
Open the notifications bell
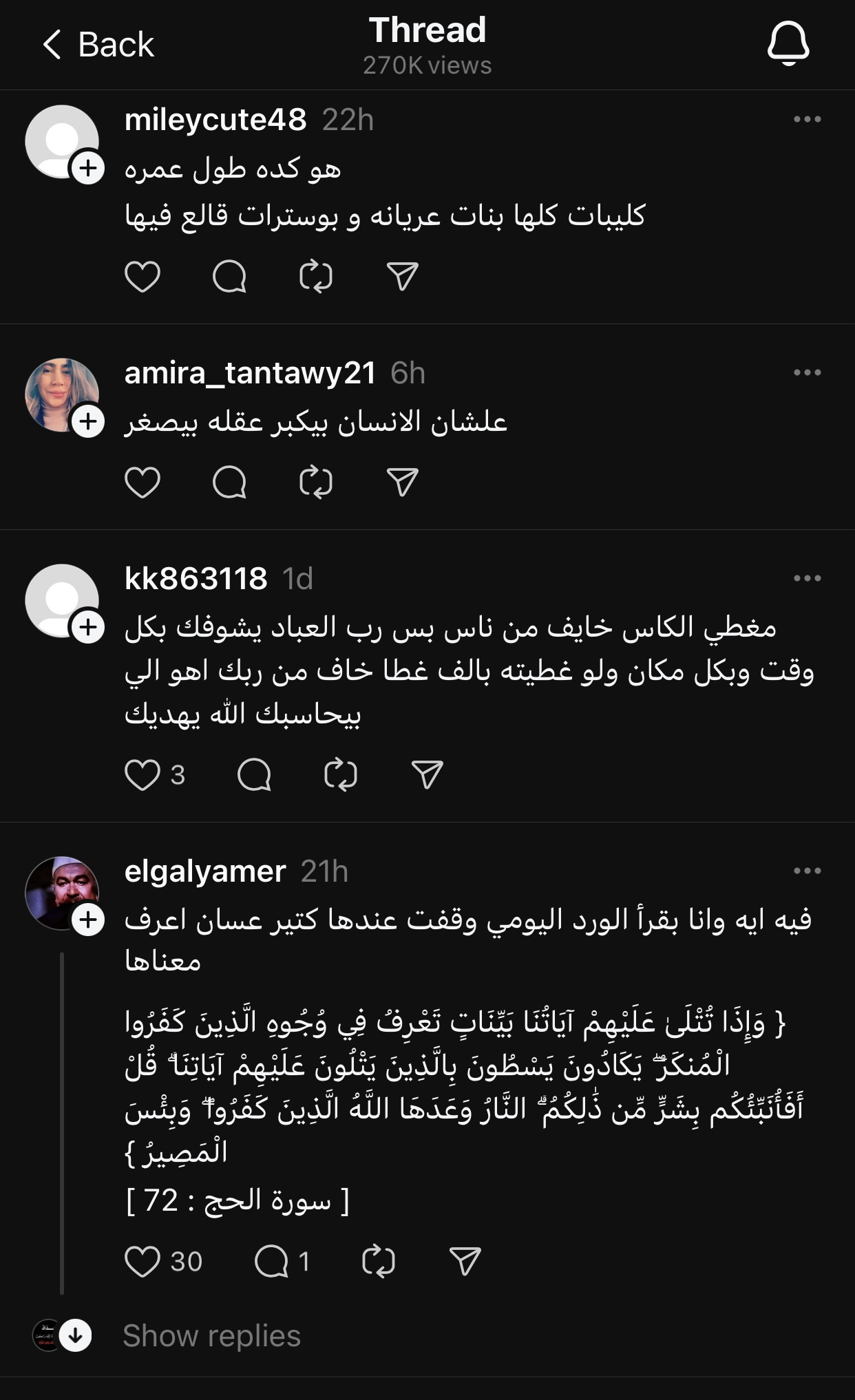(x=788, y=43)
